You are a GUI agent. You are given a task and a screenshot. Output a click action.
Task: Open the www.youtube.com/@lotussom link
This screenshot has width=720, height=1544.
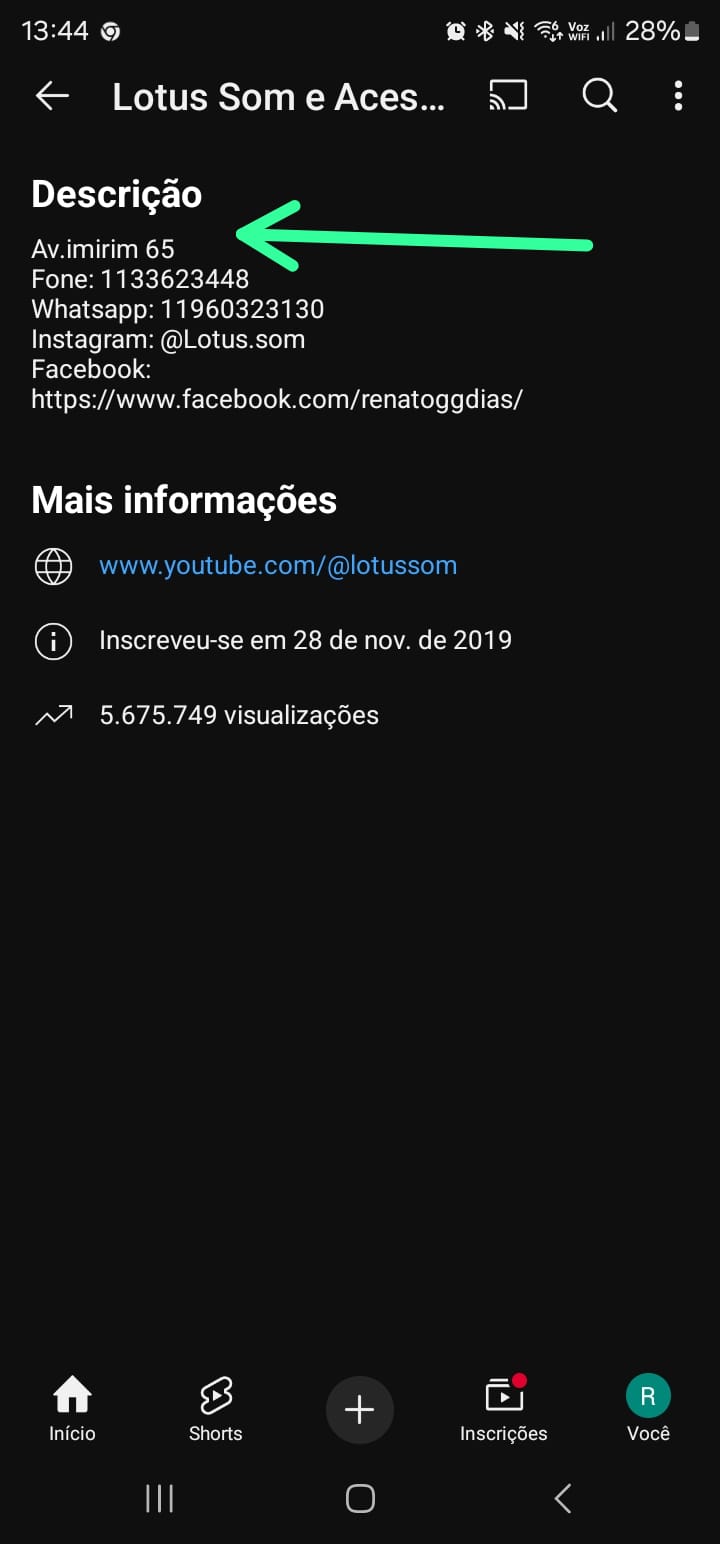click(278, 565)
